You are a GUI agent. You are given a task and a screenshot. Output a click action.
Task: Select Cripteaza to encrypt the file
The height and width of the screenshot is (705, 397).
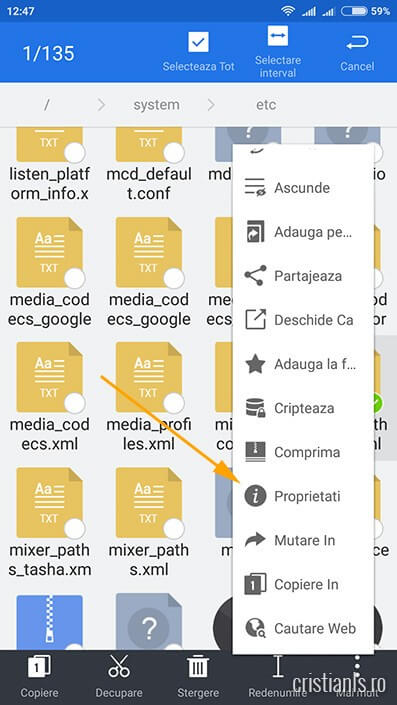(303, 408)
